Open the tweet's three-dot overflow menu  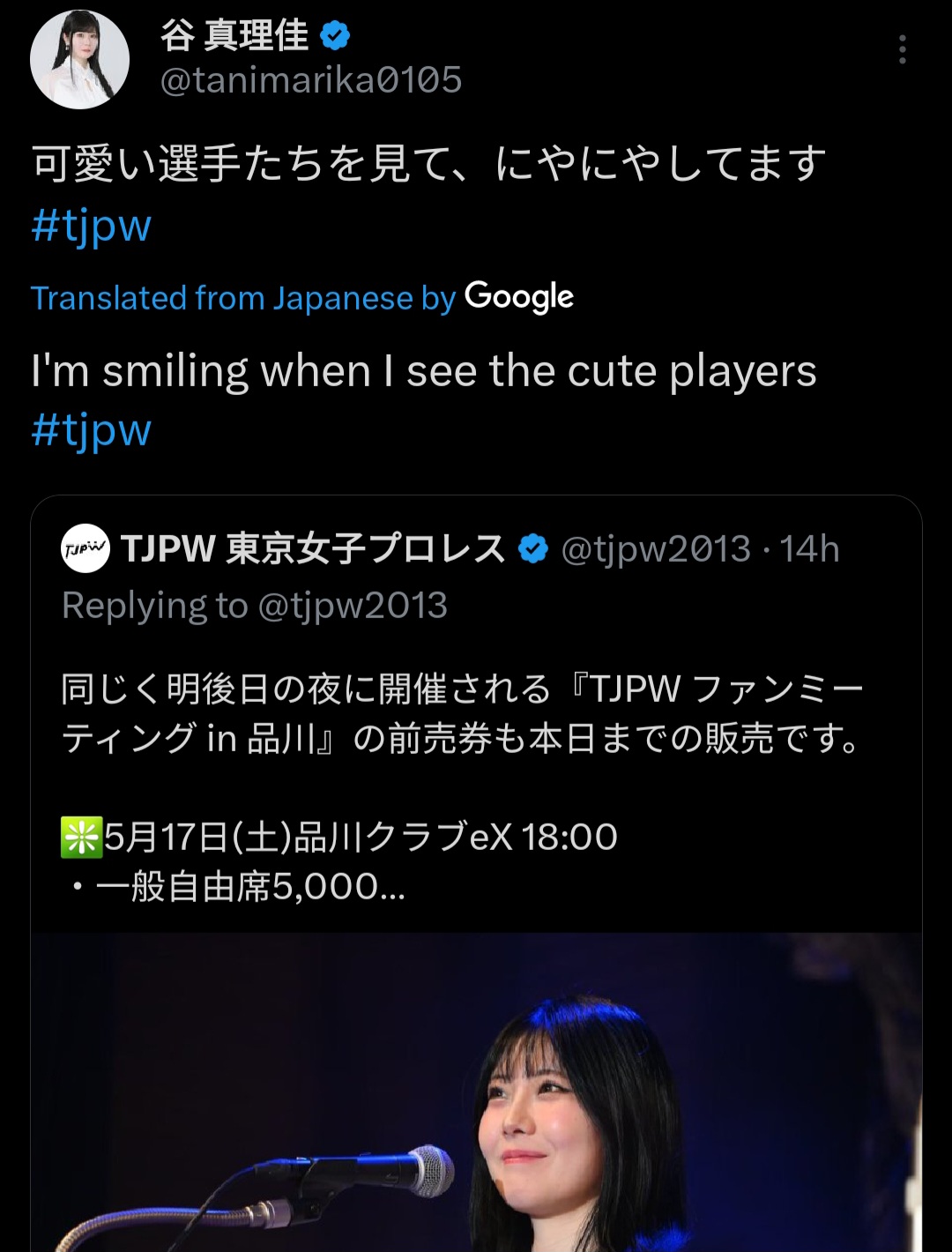(x=902, y=50)
